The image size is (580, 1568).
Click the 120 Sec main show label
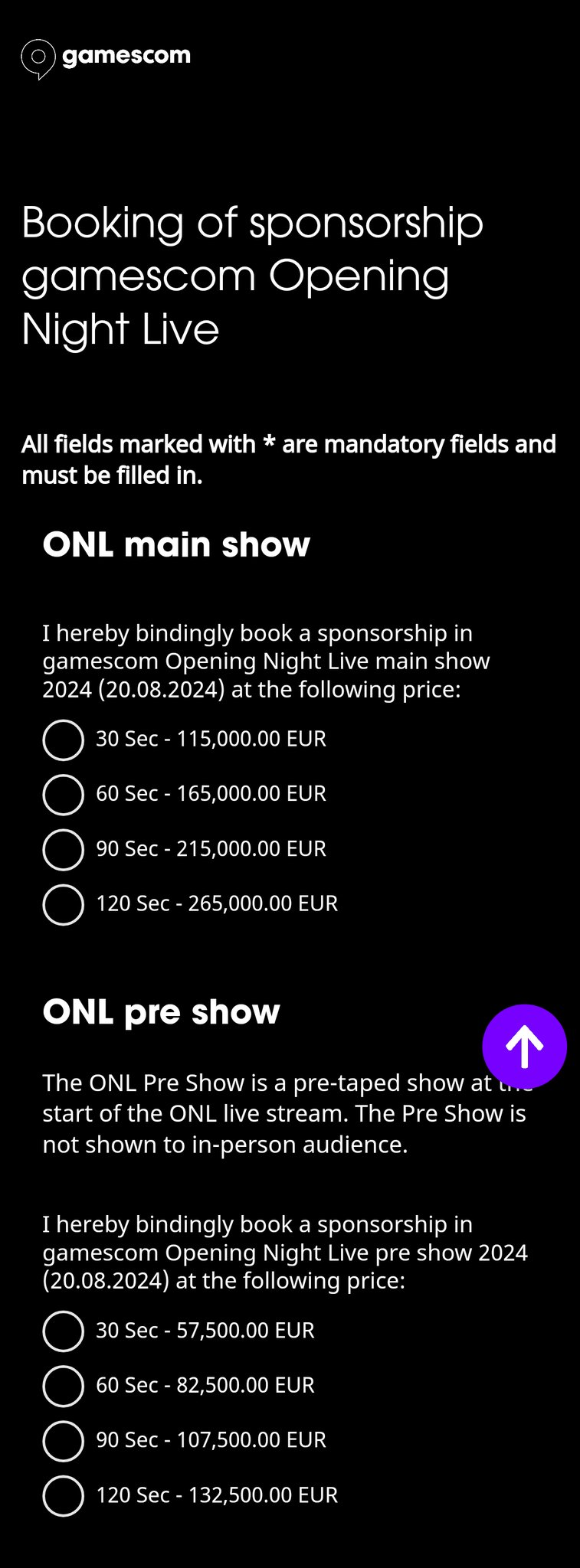[217, 903]
